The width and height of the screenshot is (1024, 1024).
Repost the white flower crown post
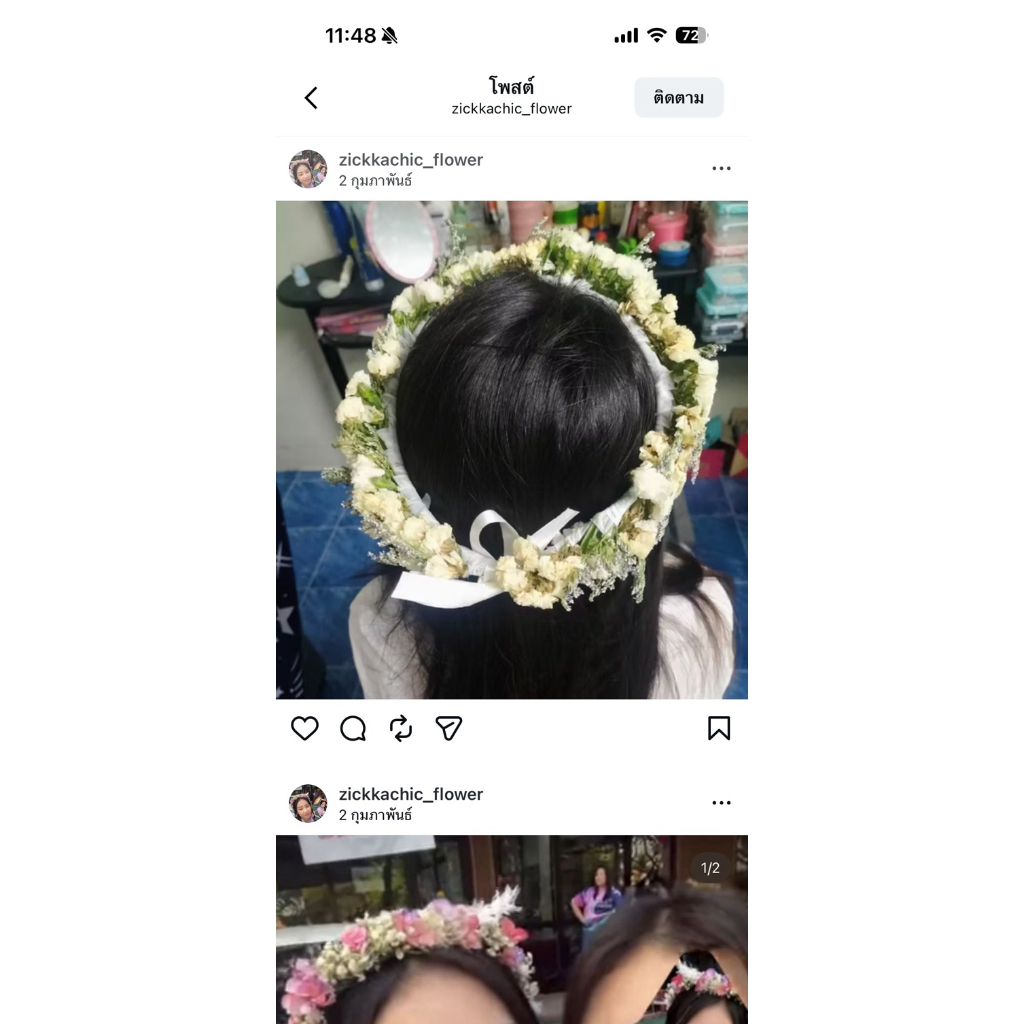pyautogui.click(x=400, y=728)
